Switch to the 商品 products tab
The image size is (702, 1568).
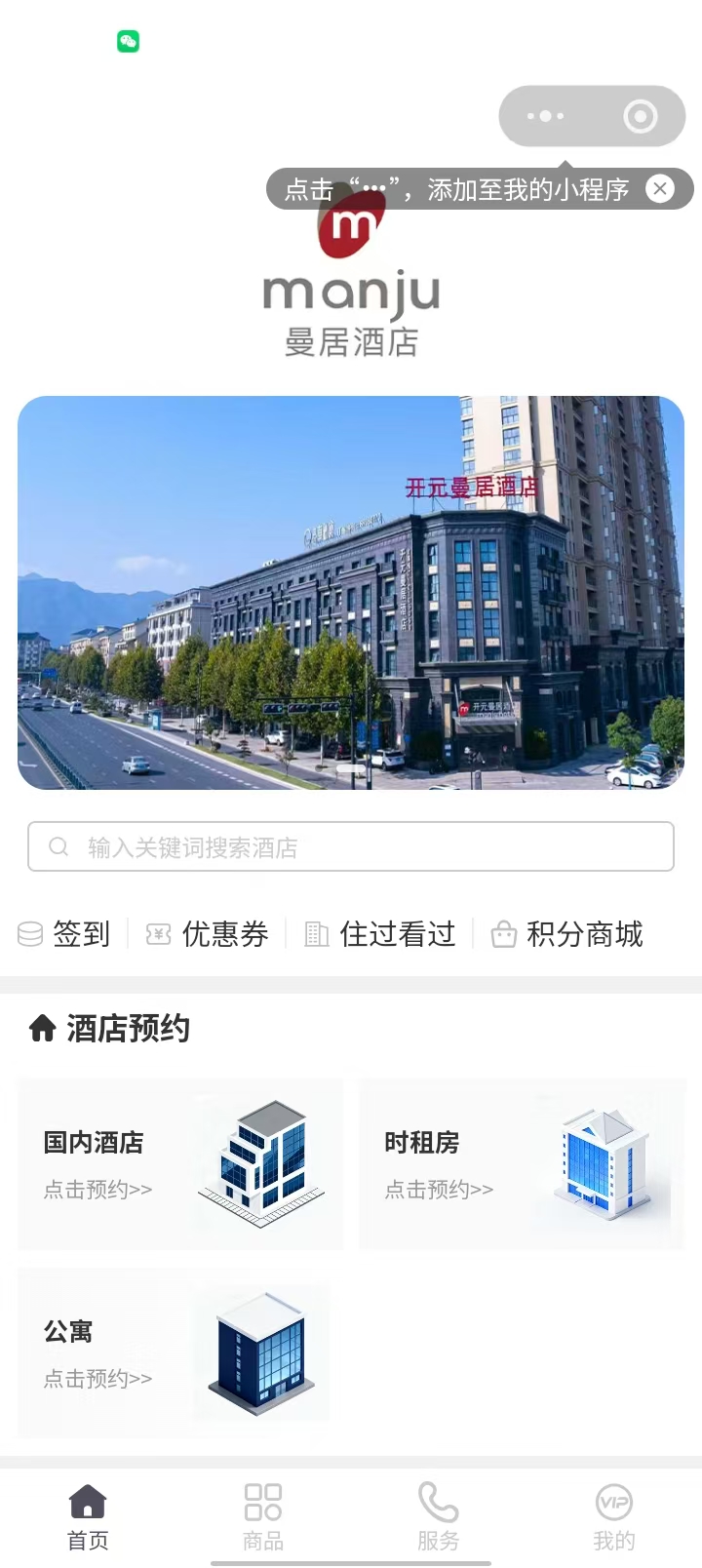(x=263, y=1516)
